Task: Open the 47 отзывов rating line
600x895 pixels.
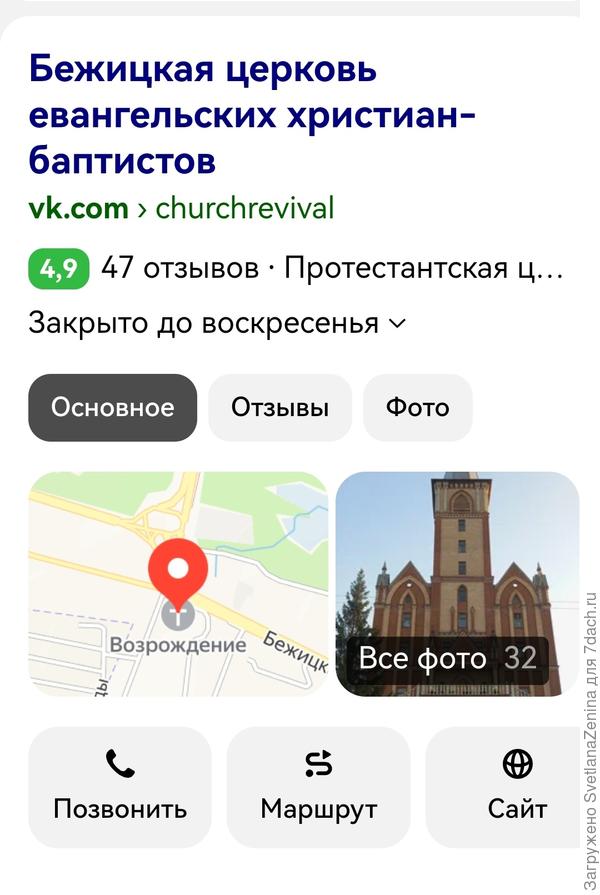Action: [182, 268]
